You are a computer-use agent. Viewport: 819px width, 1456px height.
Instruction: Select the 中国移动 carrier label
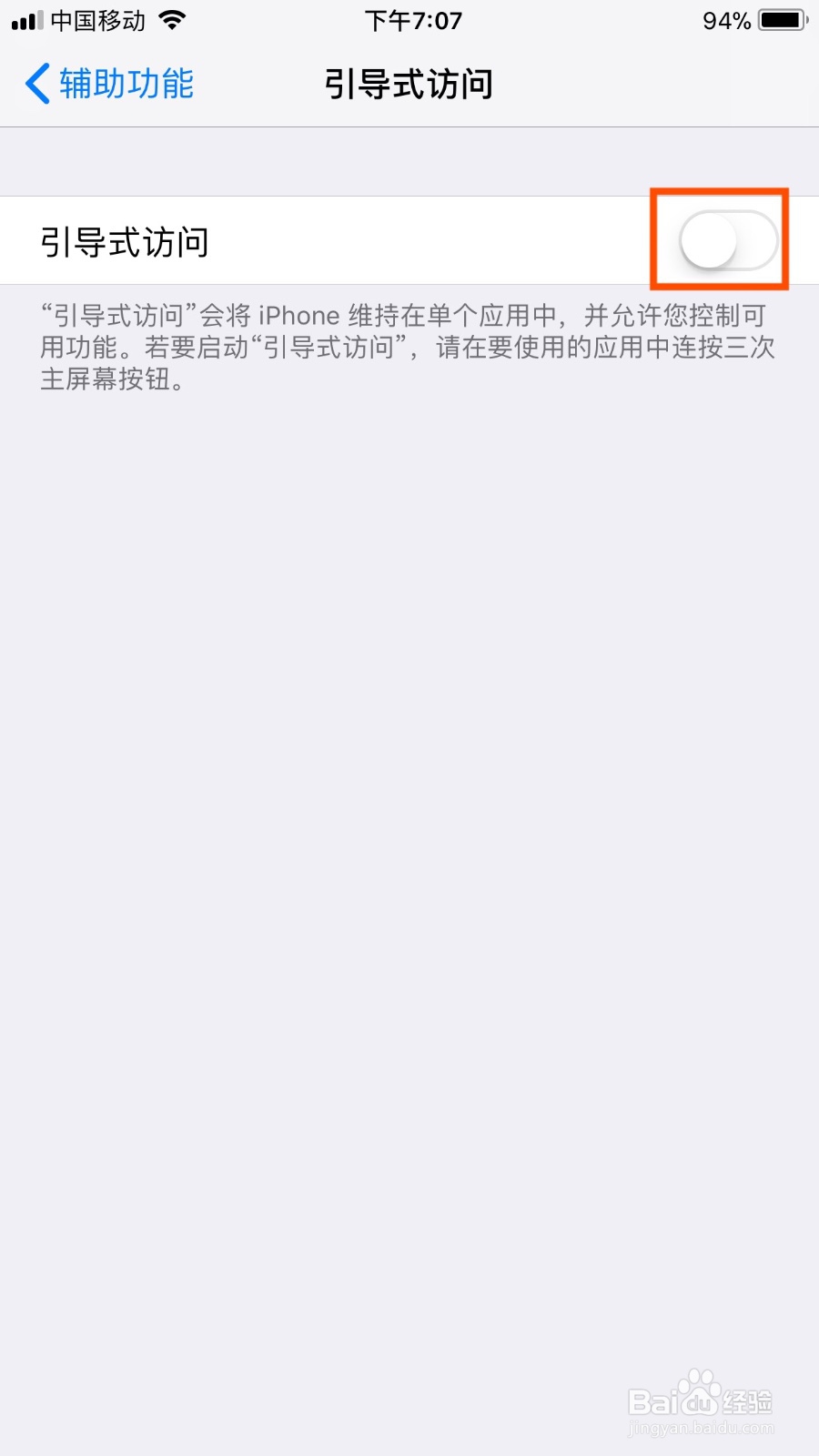click(94, 20)
